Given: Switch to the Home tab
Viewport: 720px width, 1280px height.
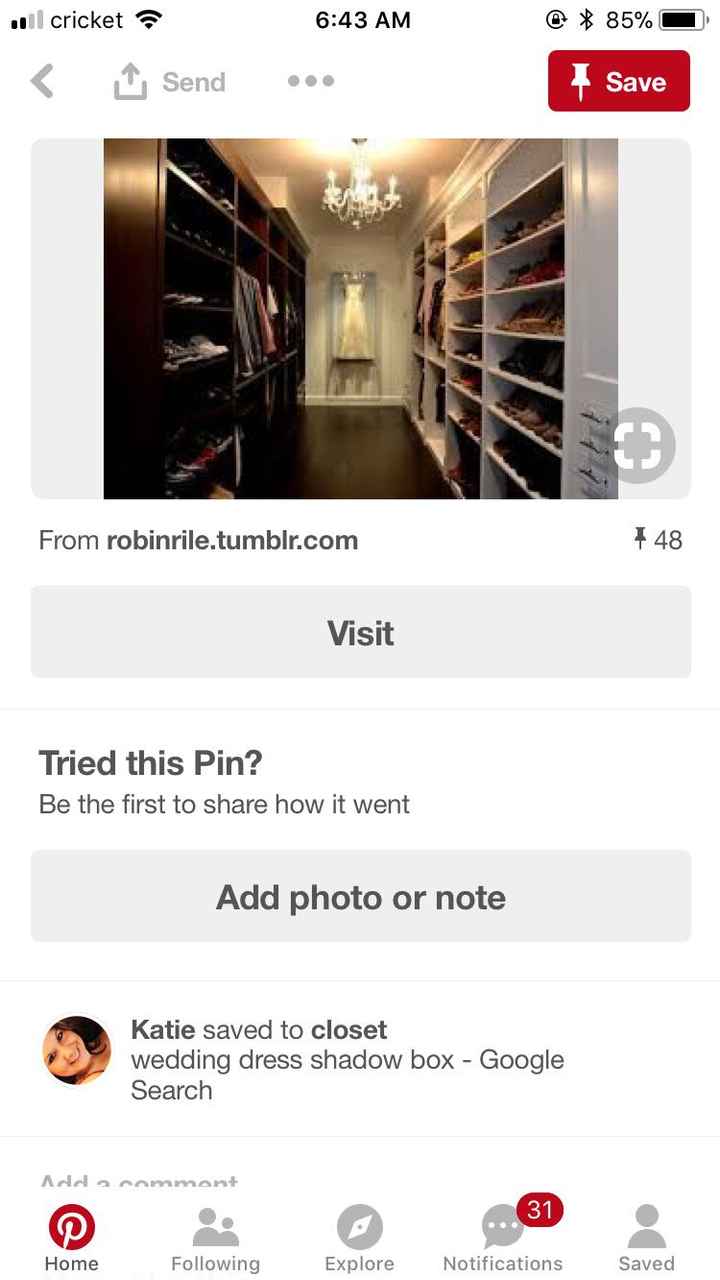Looking at the screenshot, I should coord(72,1238).
